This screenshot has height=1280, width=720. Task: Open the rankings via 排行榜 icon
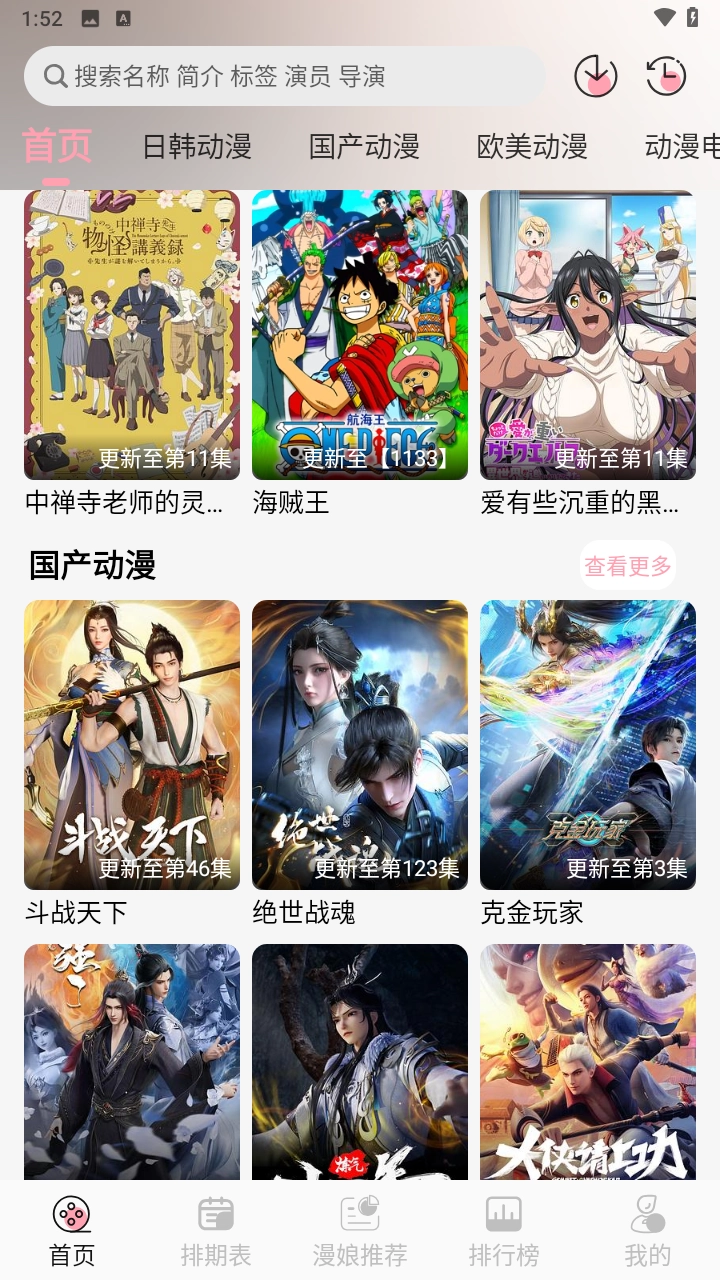coord(504,1228)
